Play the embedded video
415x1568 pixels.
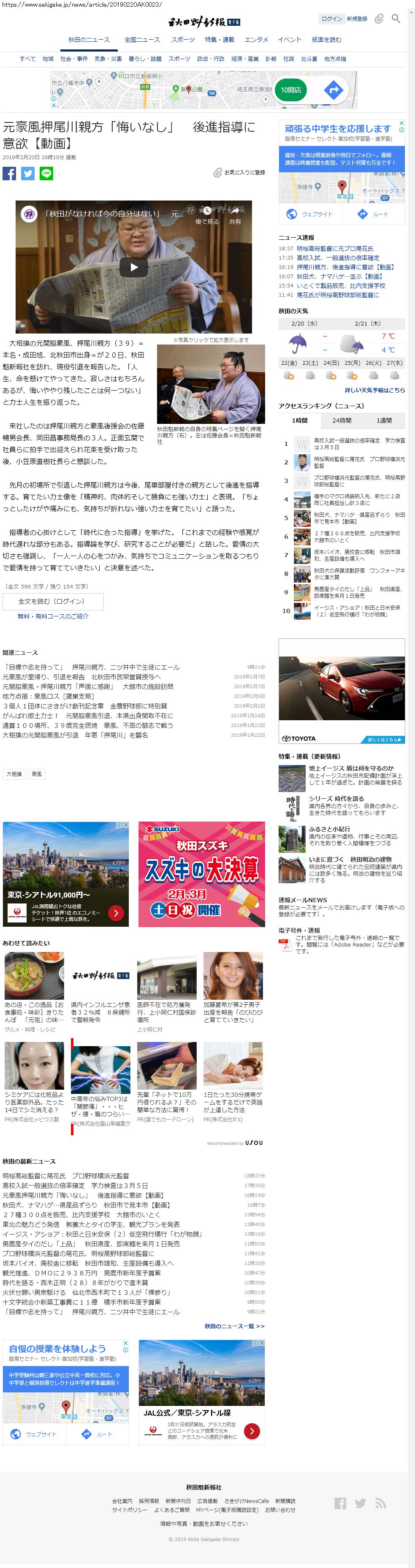pos(134,266)
